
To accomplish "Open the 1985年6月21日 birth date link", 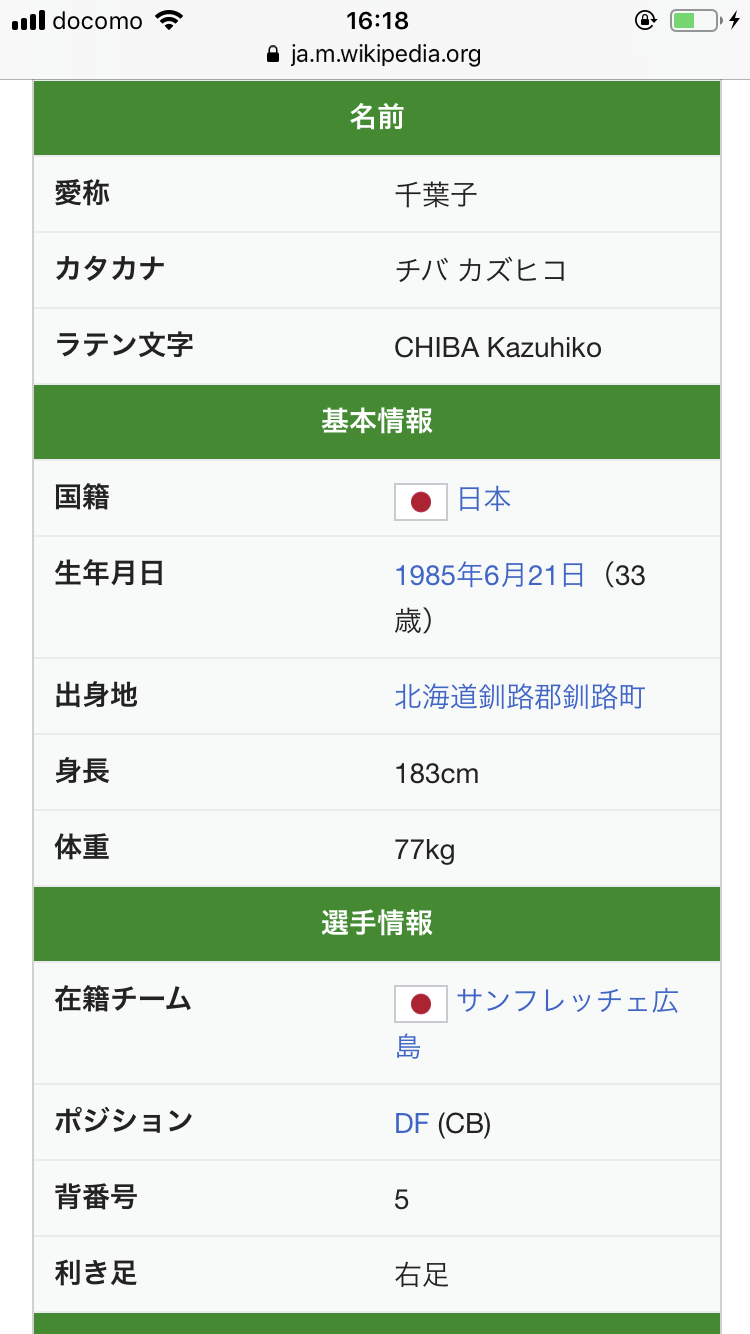I will (x=489, y=575).
